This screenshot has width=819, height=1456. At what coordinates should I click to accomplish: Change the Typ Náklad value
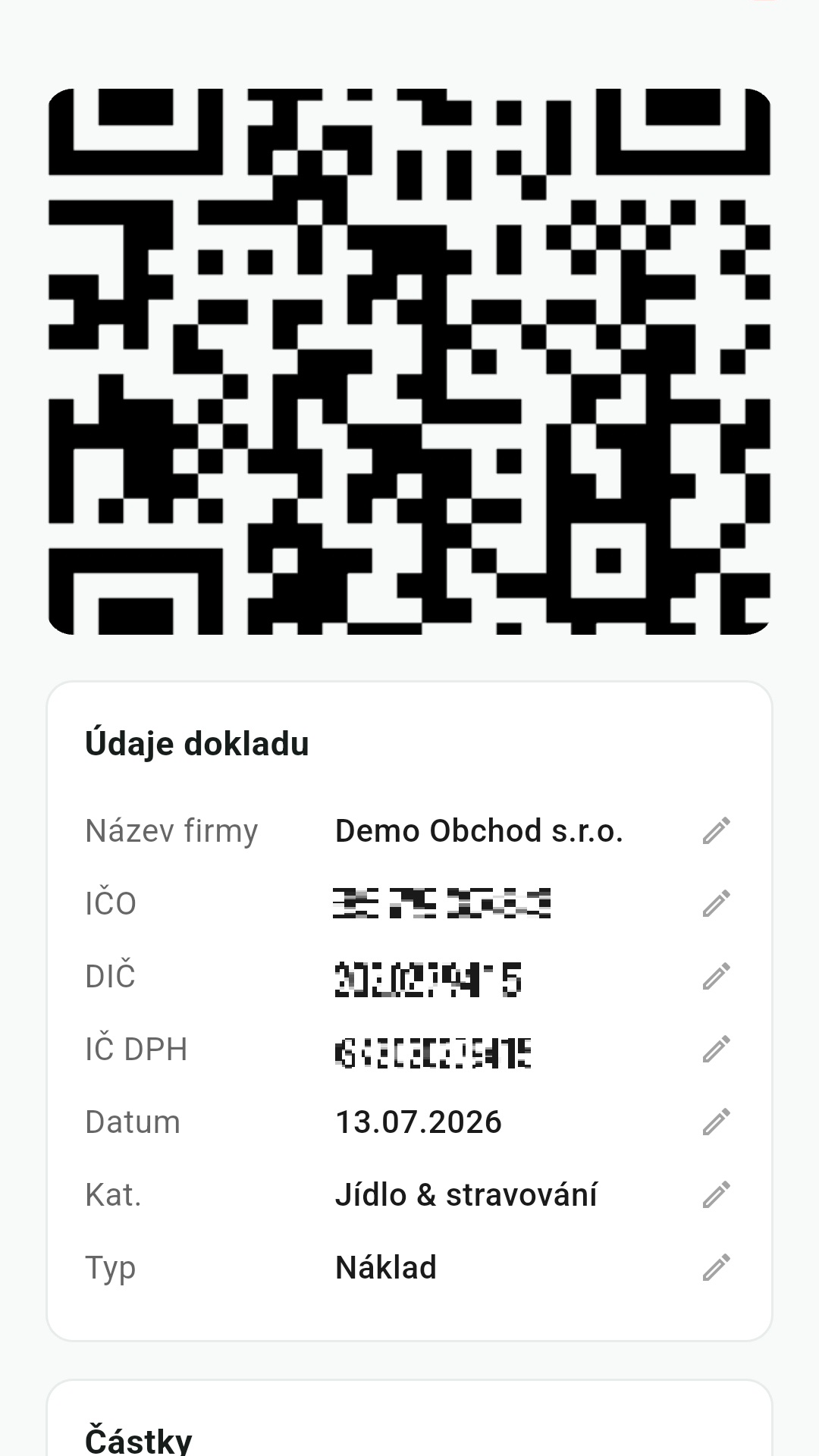(716, 1267)
